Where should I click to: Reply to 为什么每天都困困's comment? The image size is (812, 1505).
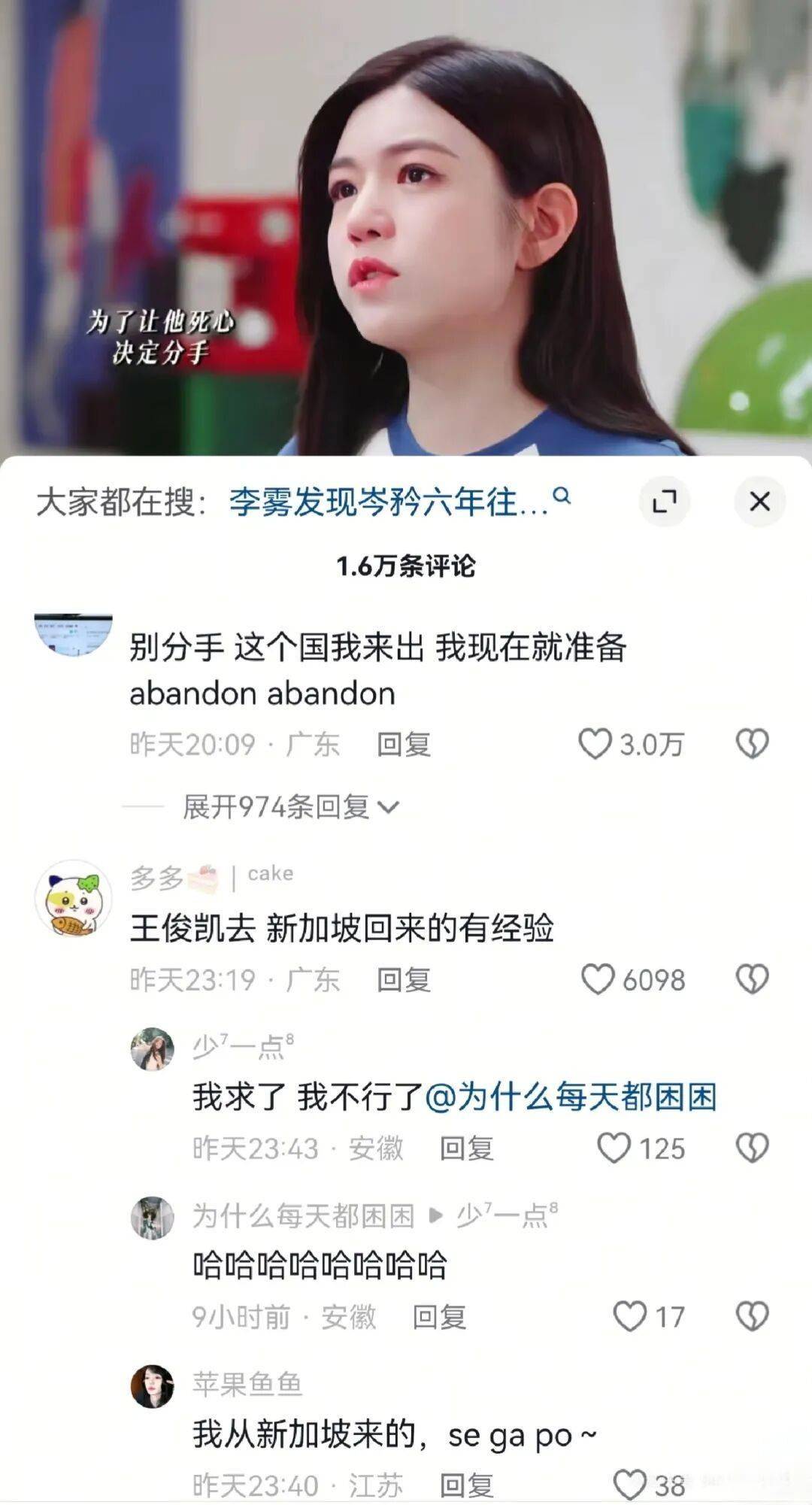(439, 1317)
